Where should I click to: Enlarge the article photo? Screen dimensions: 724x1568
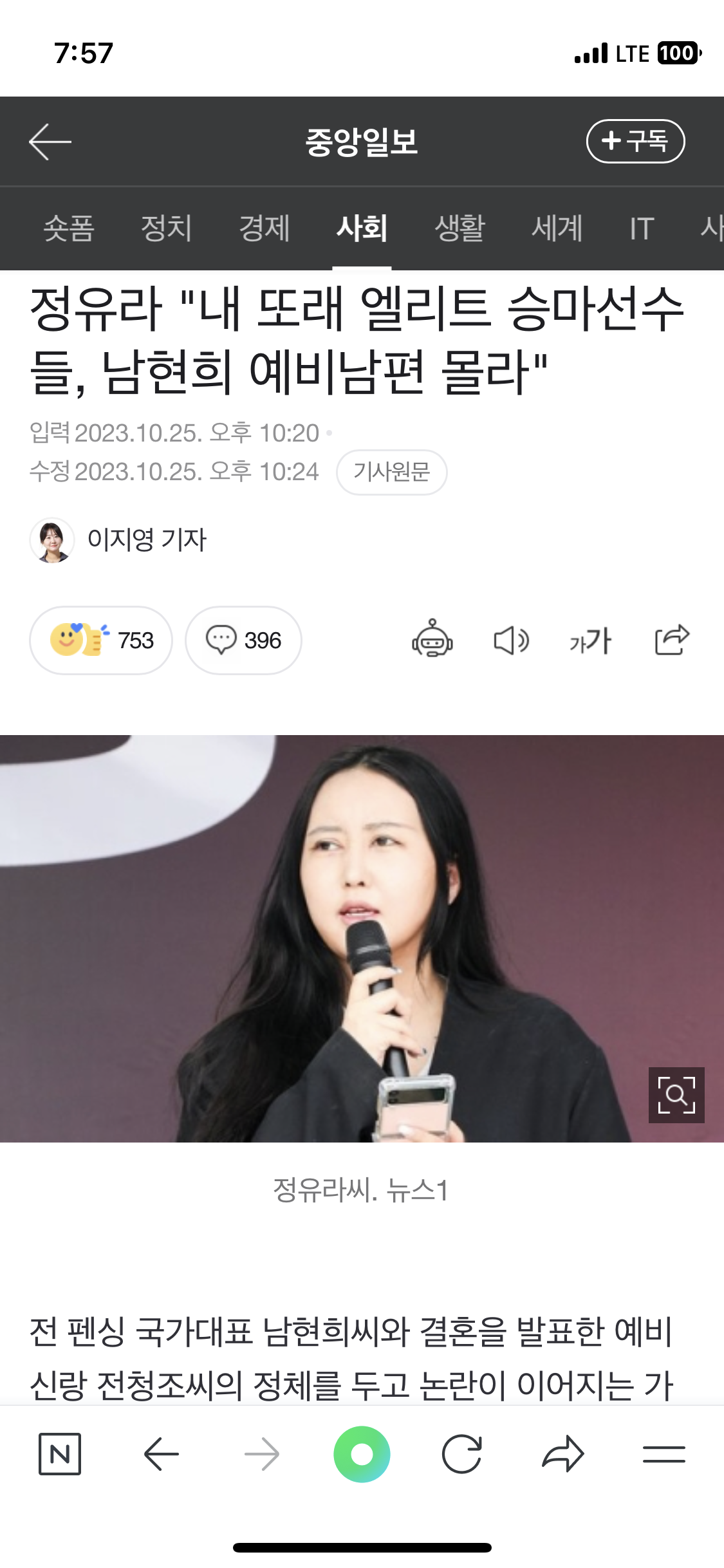point(676,1095)
